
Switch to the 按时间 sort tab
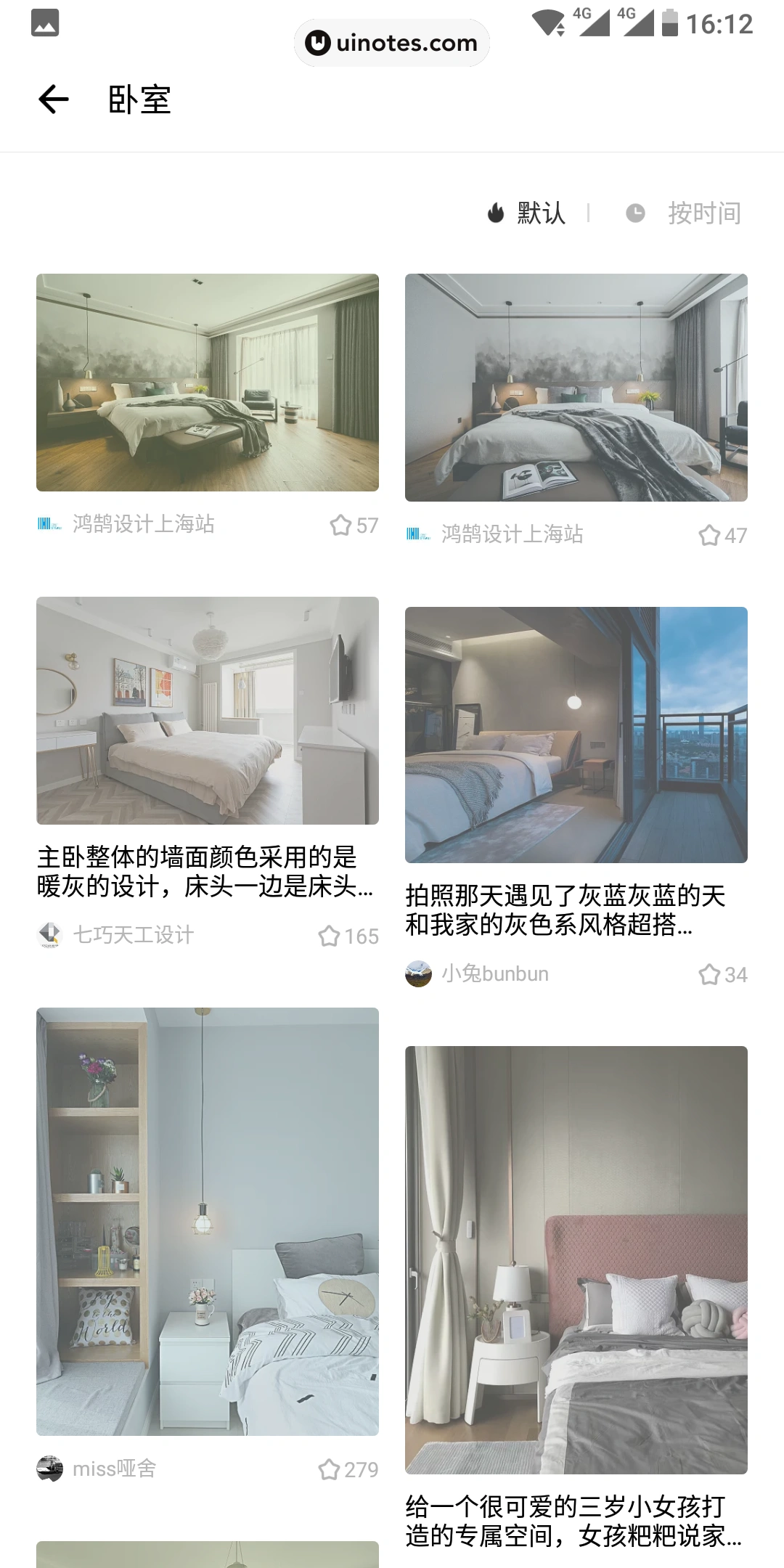click(703, 213)
